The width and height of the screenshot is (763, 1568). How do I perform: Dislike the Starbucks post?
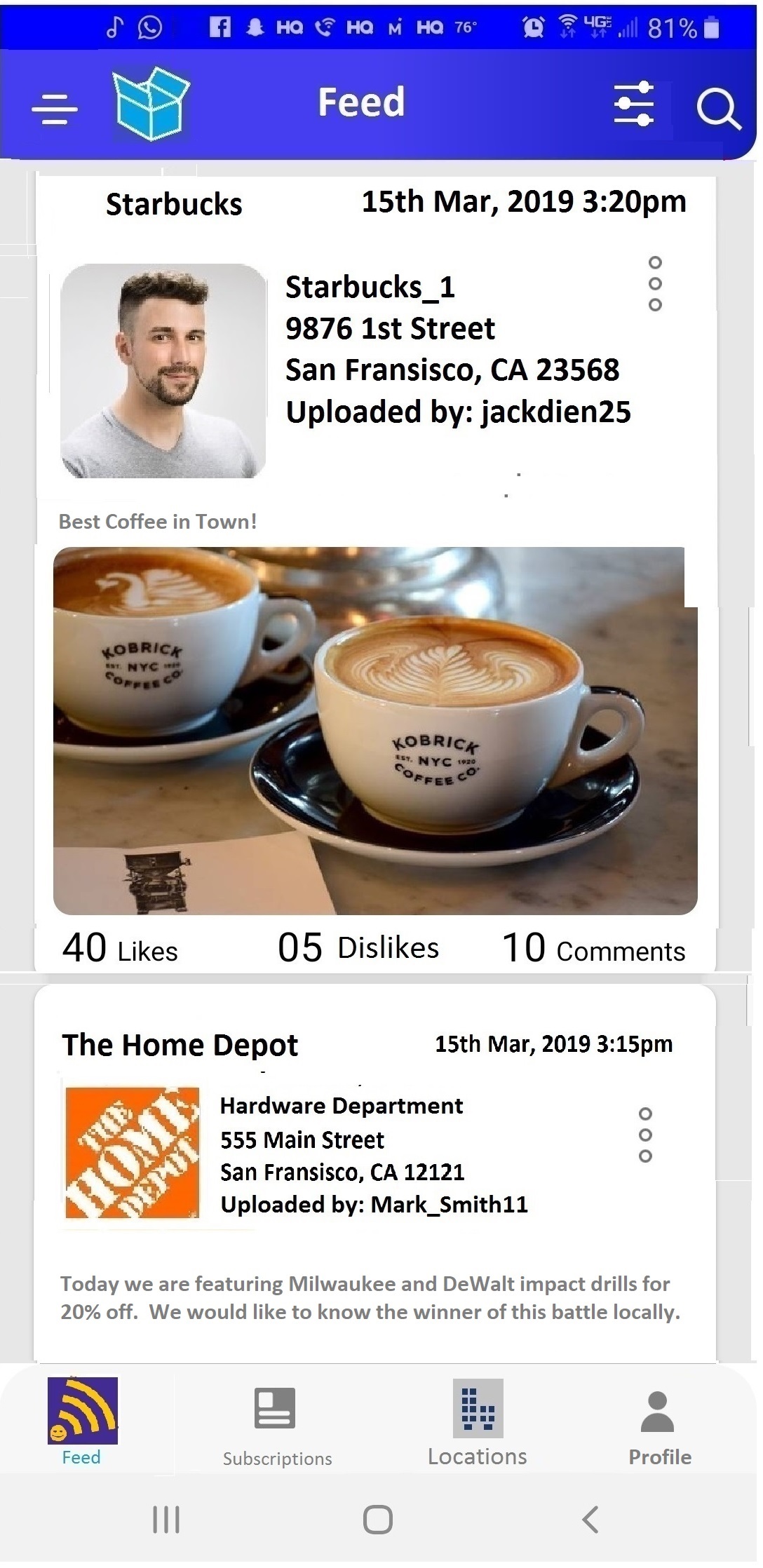pyautogui.click(x=358, y=948)
